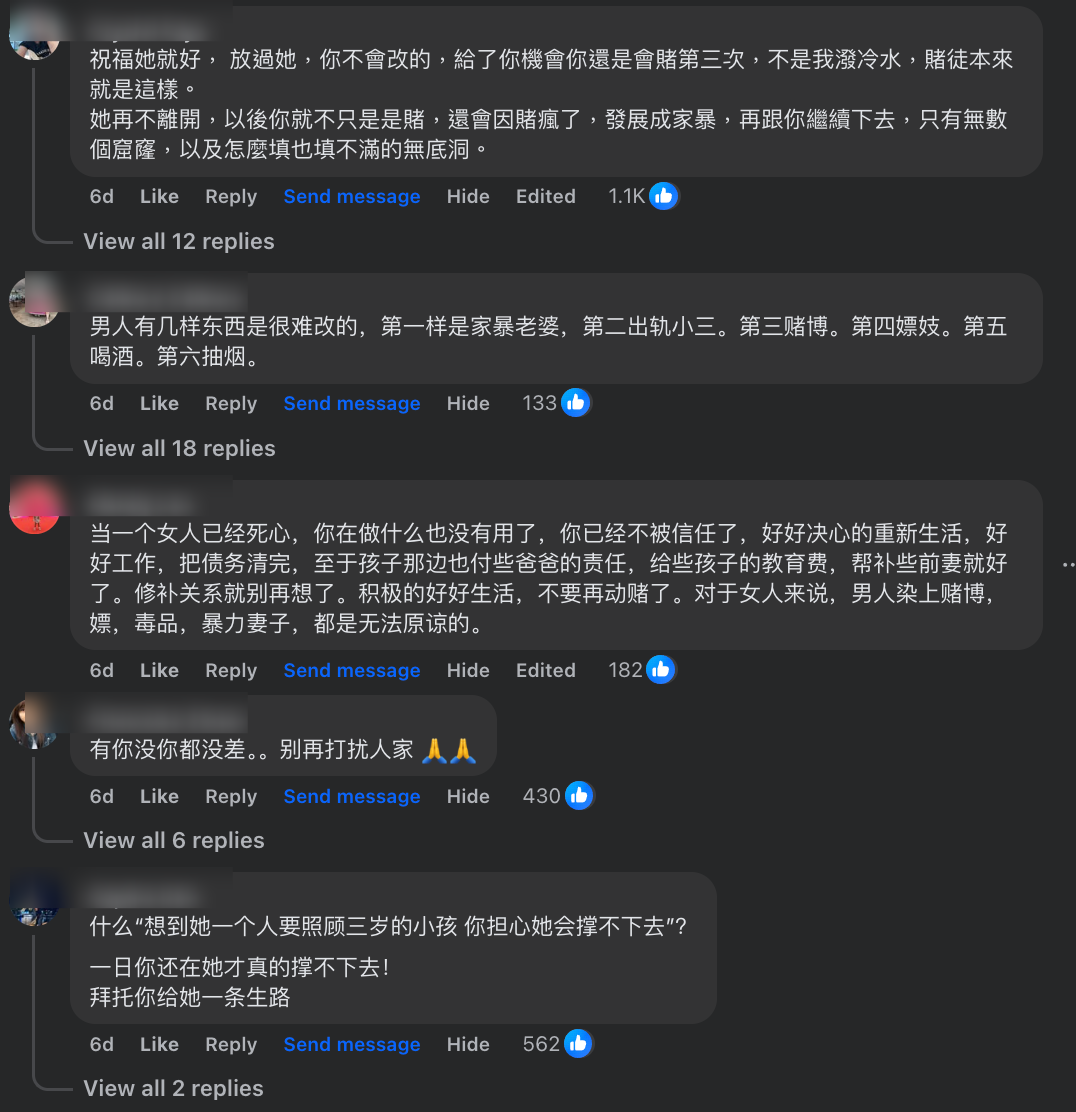Reply to the comment with 133 reactions
Viewport: 1076px width, 1112px height.
(231, 403)
